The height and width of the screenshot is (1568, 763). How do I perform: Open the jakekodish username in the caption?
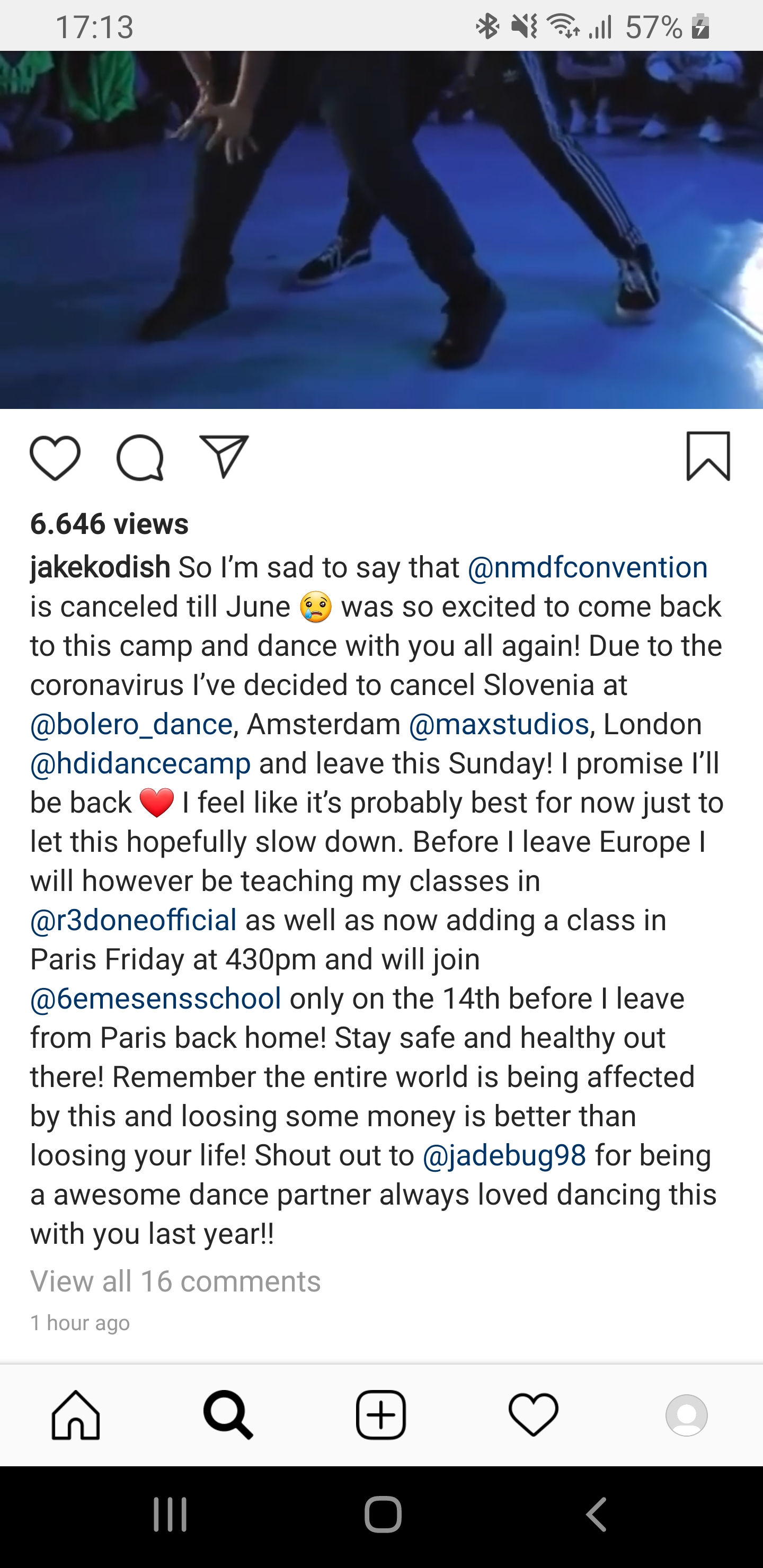coord(100,567)
